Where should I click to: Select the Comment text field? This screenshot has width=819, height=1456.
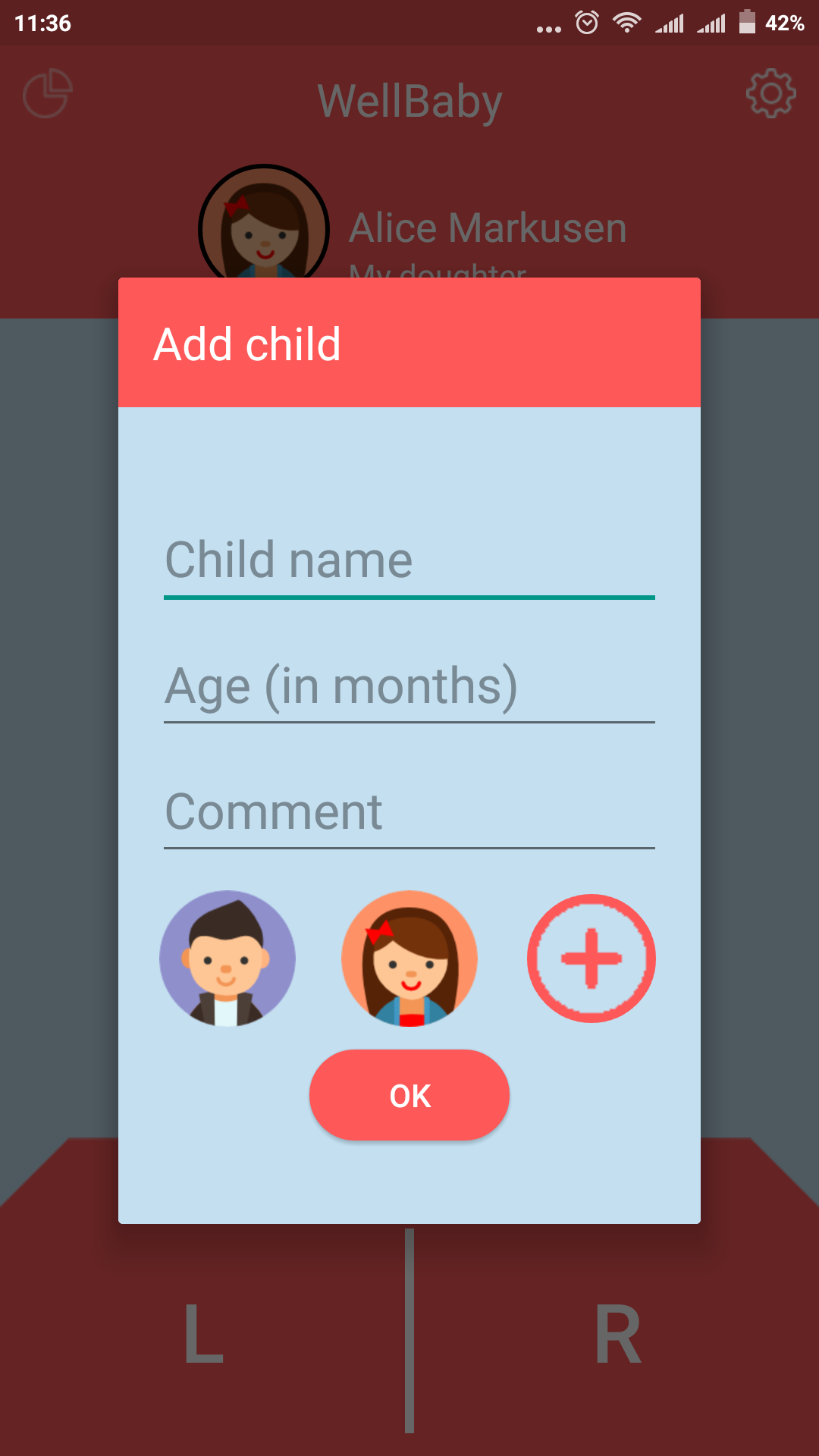coord(409,813)
